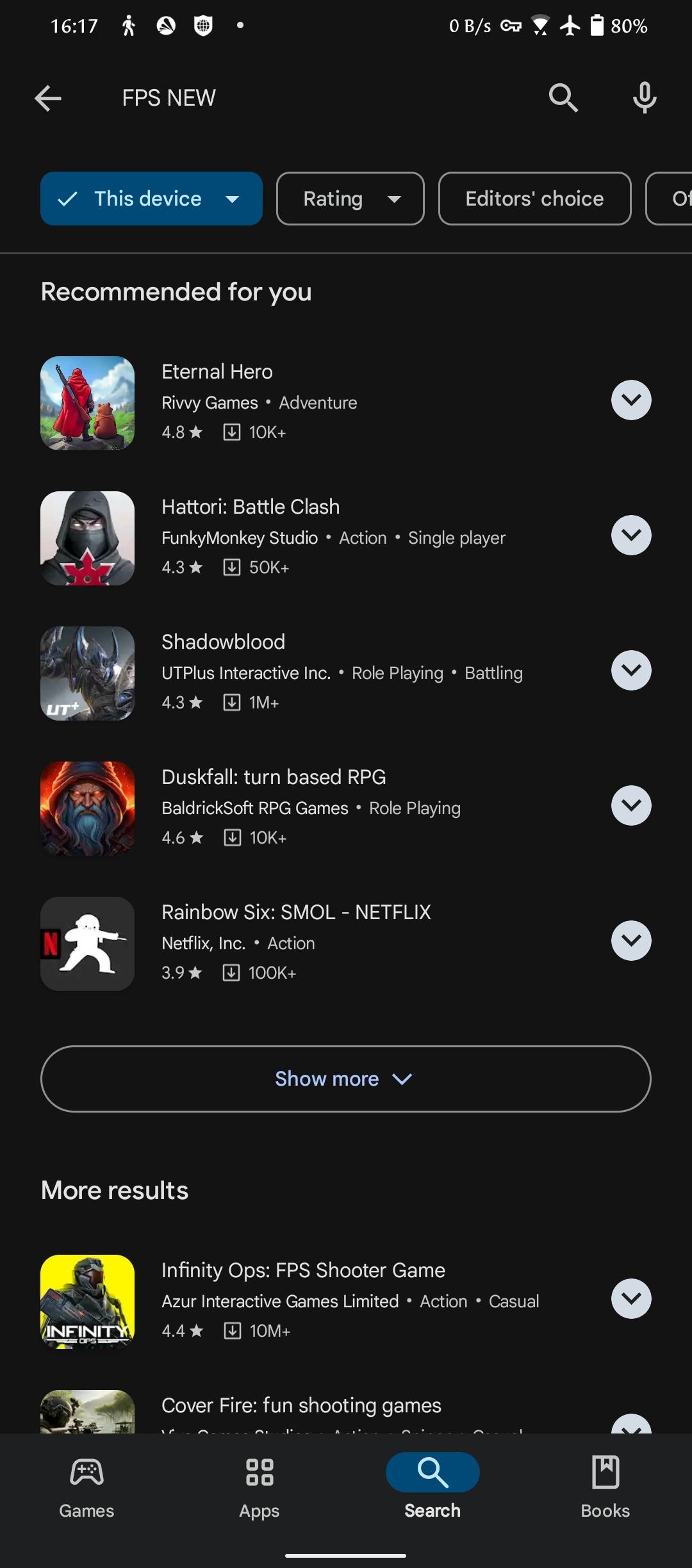Open the Books section icon
The image size is (692, 1568).
tap(604, 1484)
